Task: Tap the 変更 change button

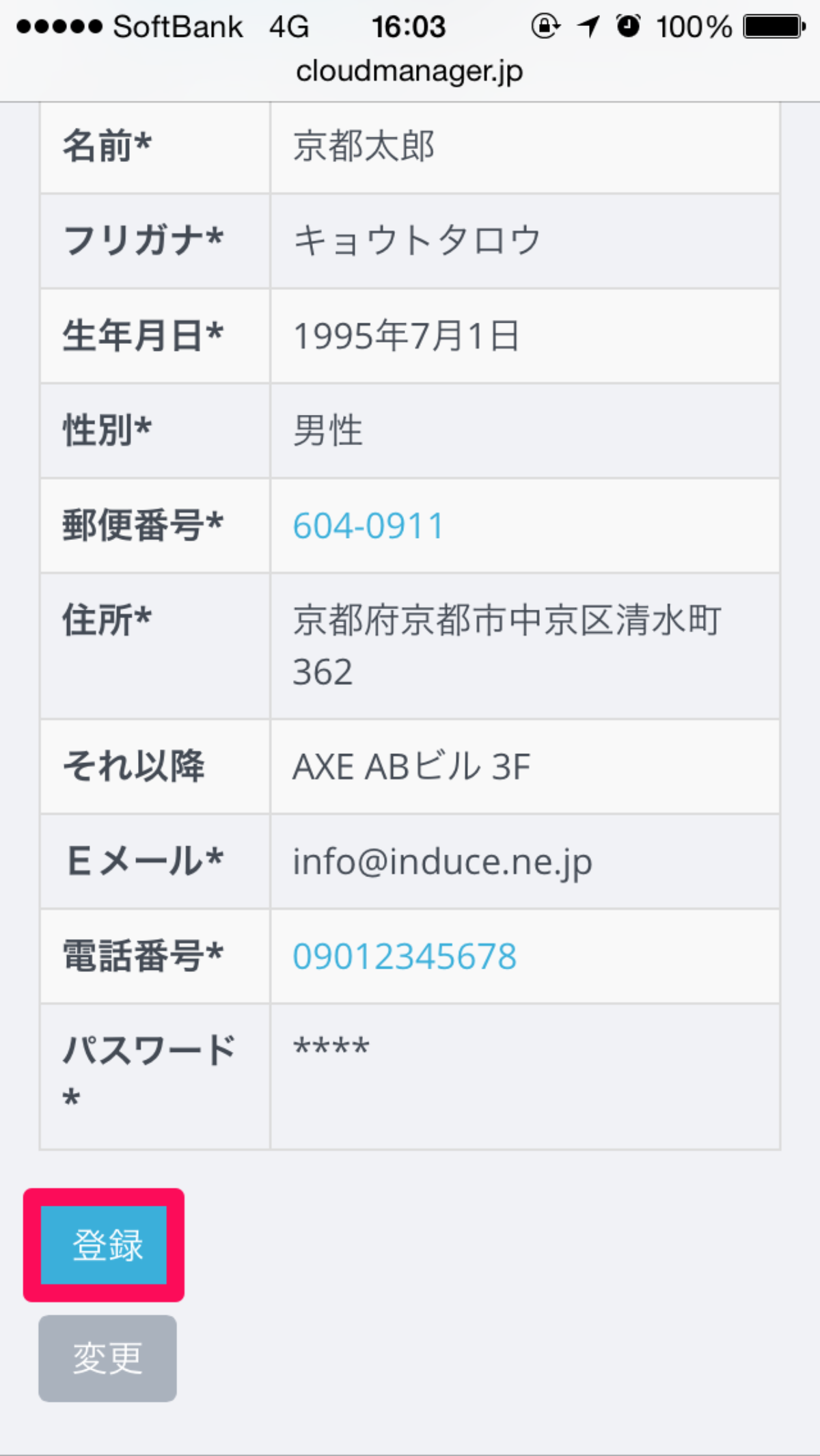Action: pyautogui.click(x=107, y=1358)
